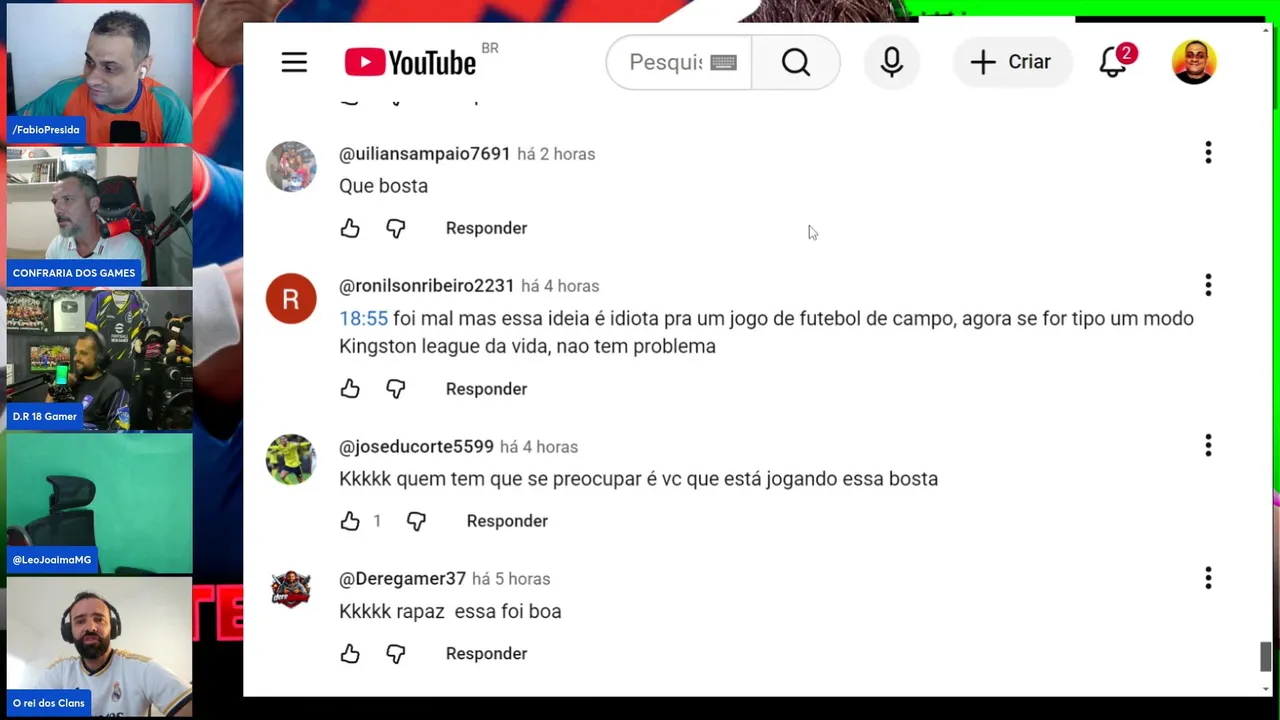Start voice search with the microphone
Image resolution: width=1280 pixels, height=720 pixels.
891,62
